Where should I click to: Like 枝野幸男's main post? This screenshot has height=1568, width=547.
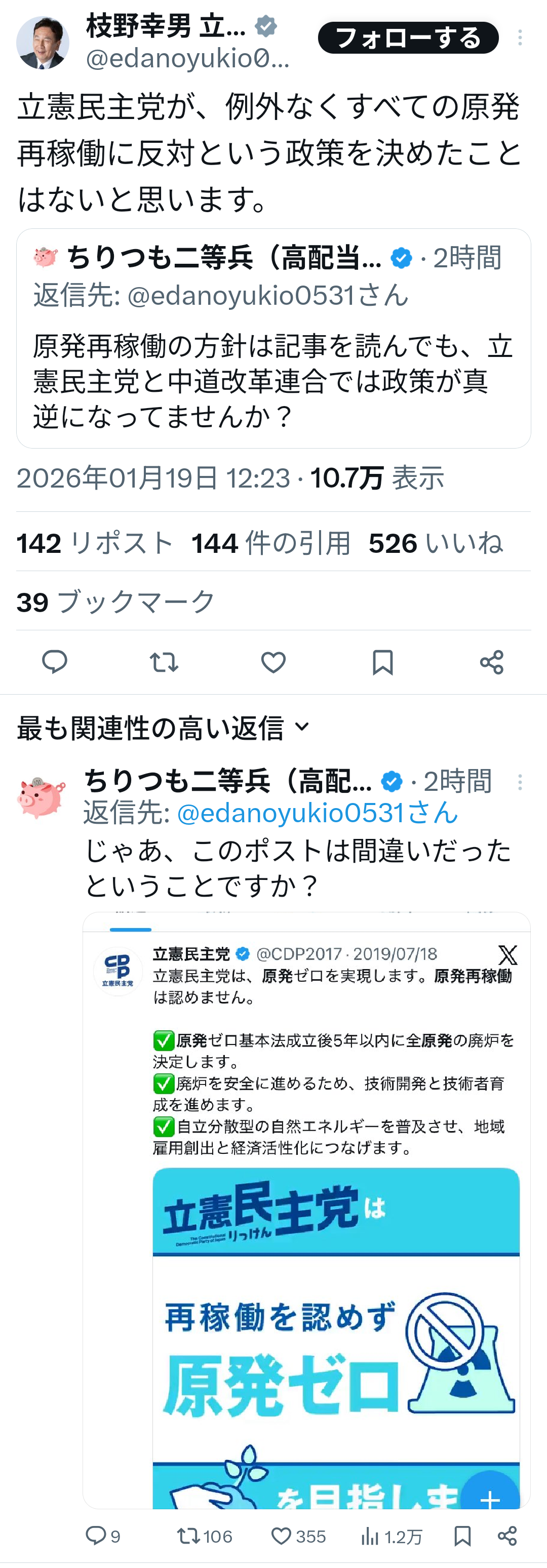(273, 662)
